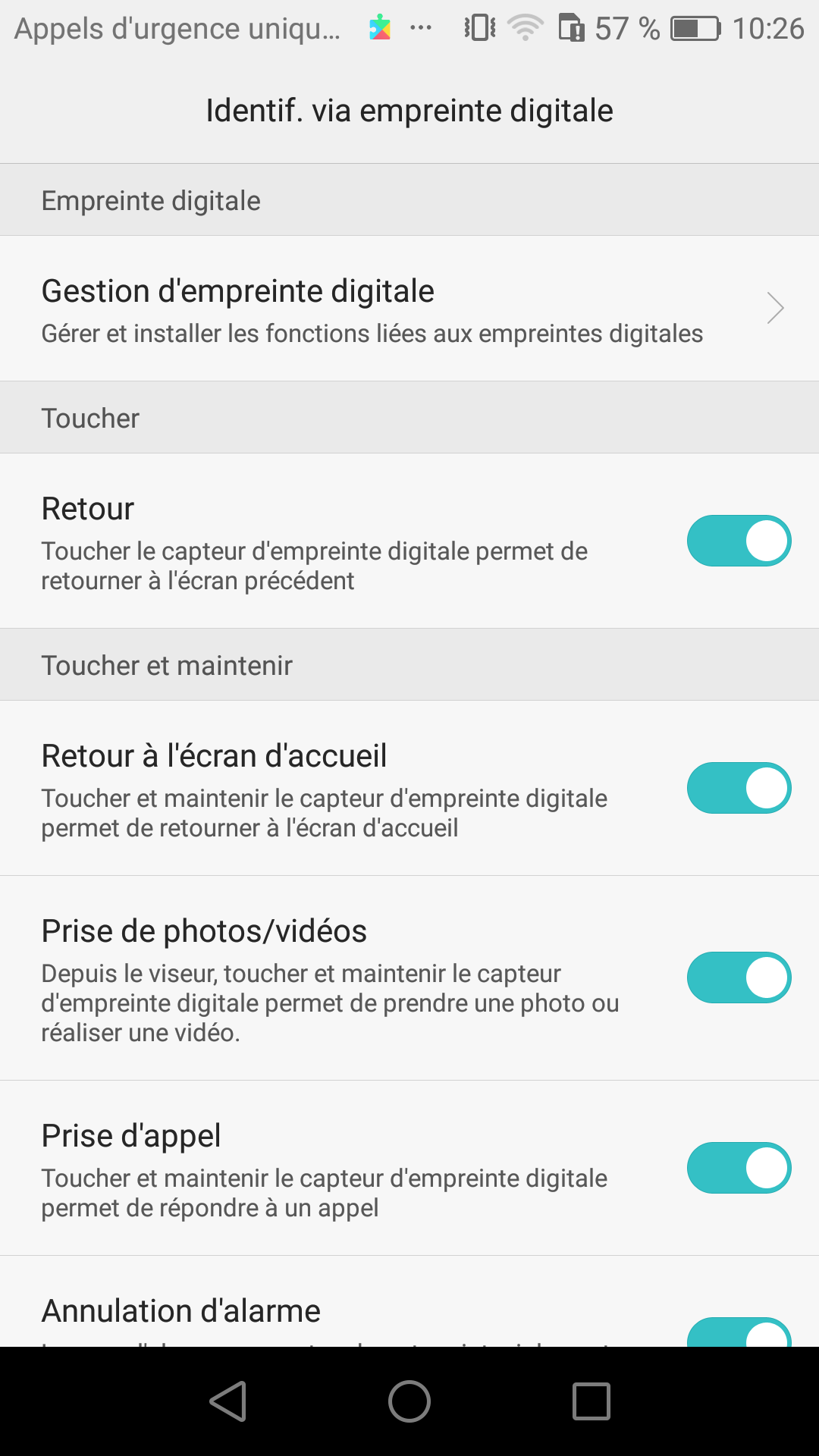Screen dimensions: 819x1456
Task: Toggle Prise de photos/vidéos switch
Action: coord(739,977)
